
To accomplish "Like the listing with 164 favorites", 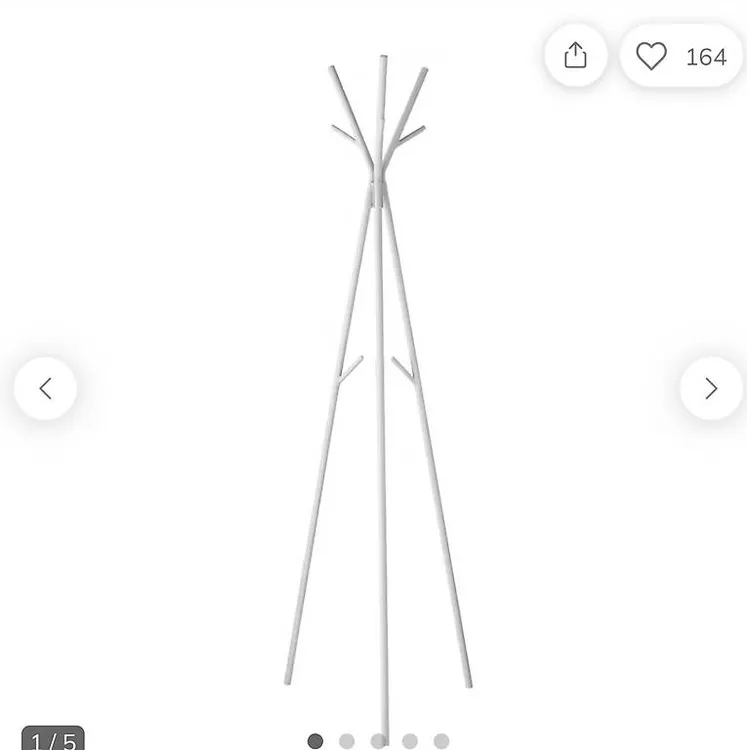I will point(681,55).
